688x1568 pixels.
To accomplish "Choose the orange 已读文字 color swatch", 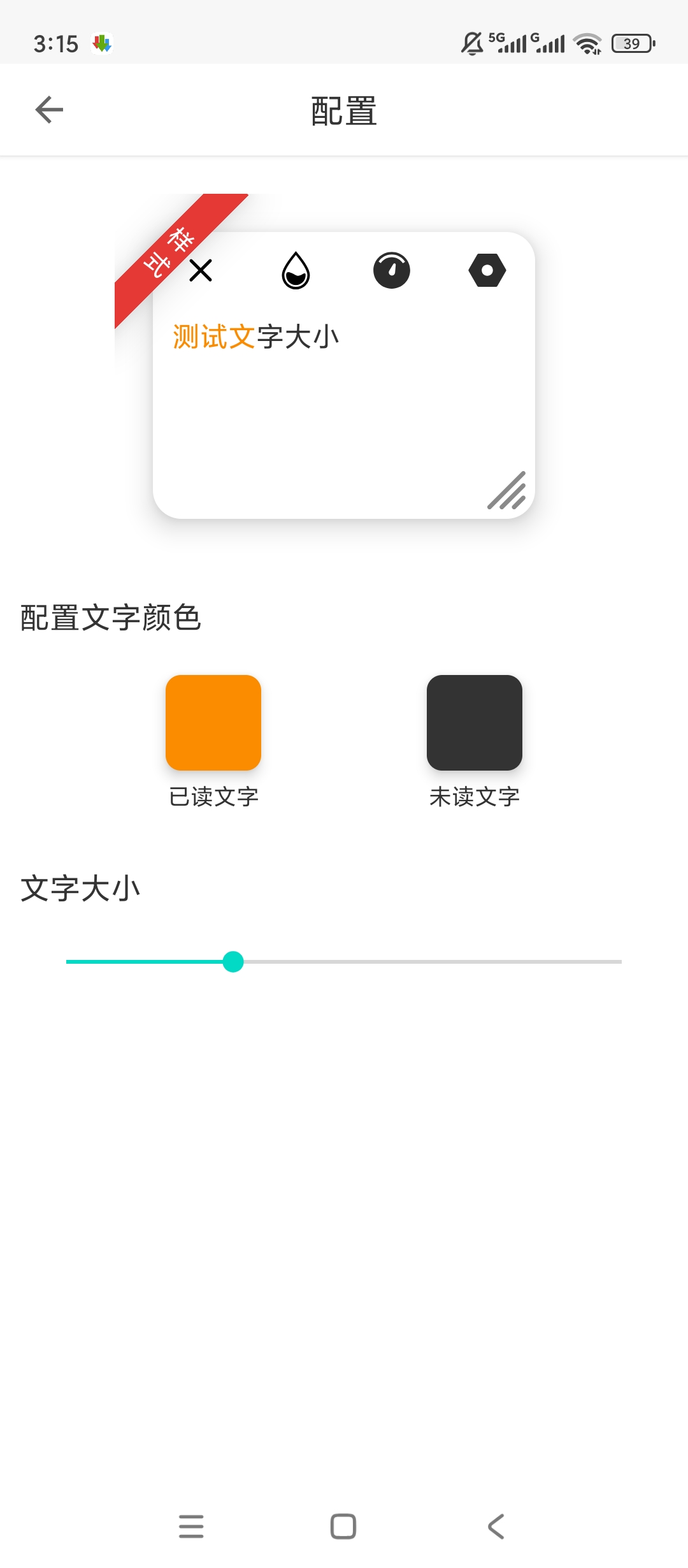I will coord(213,723).
